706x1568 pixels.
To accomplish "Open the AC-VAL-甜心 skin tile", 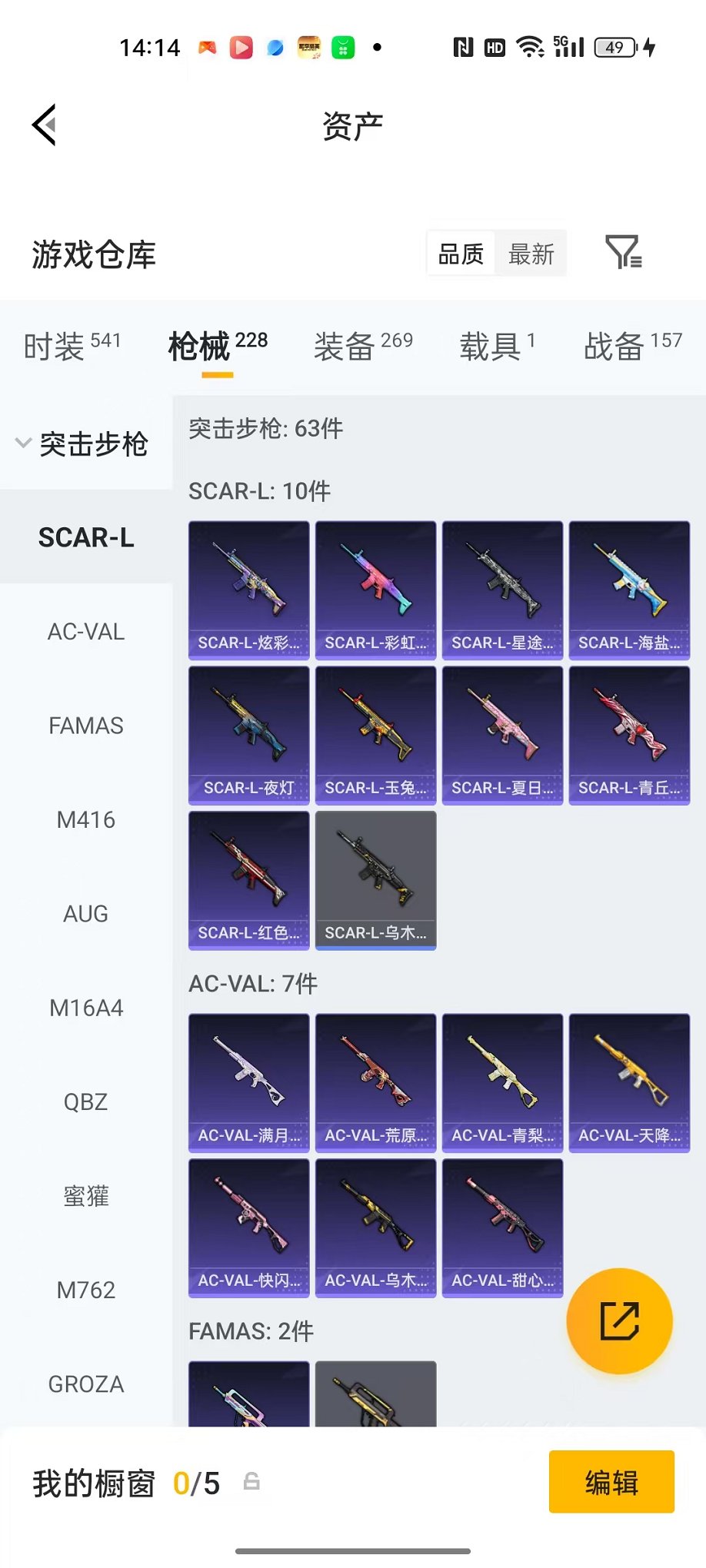I will coord(503,1228).
